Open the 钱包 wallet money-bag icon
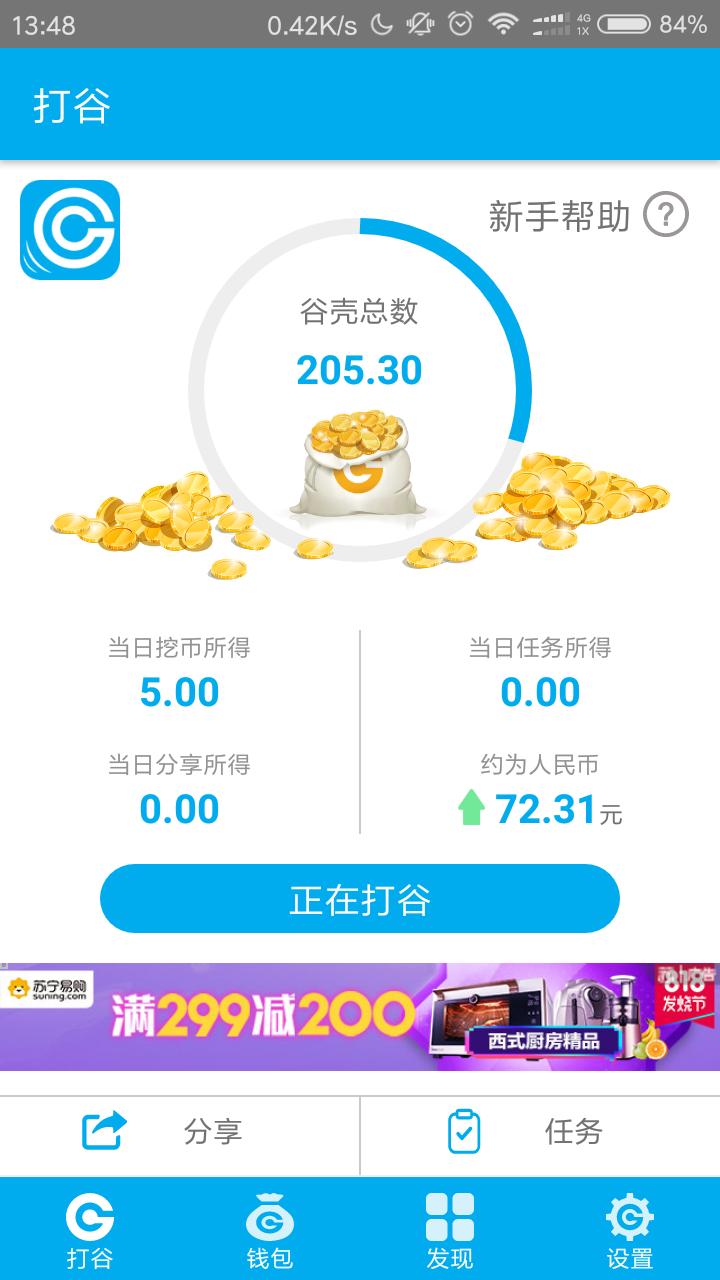Image resolution: width=720 pixels, height=1280 pixels. click(x=268, y=1215)
